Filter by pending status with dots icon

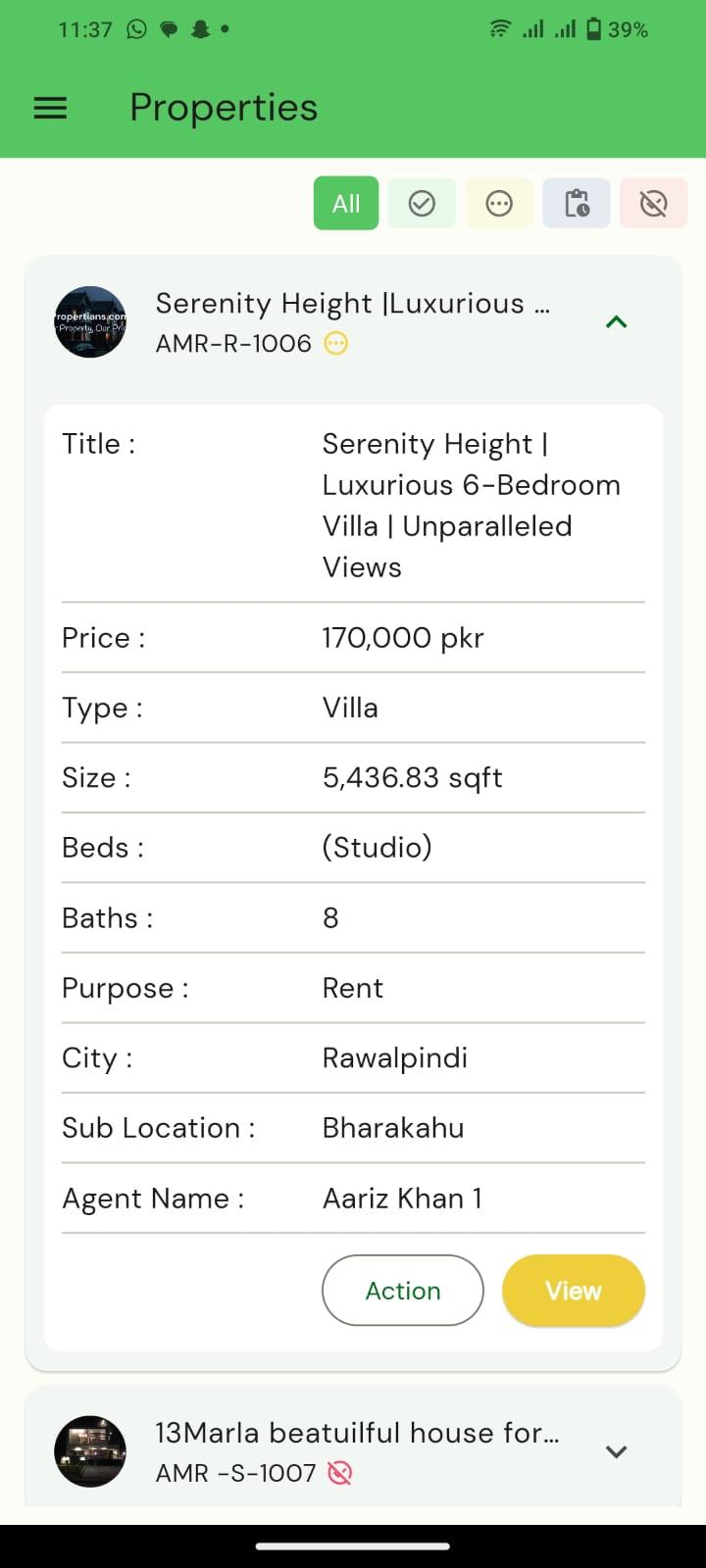coord(499,204)
